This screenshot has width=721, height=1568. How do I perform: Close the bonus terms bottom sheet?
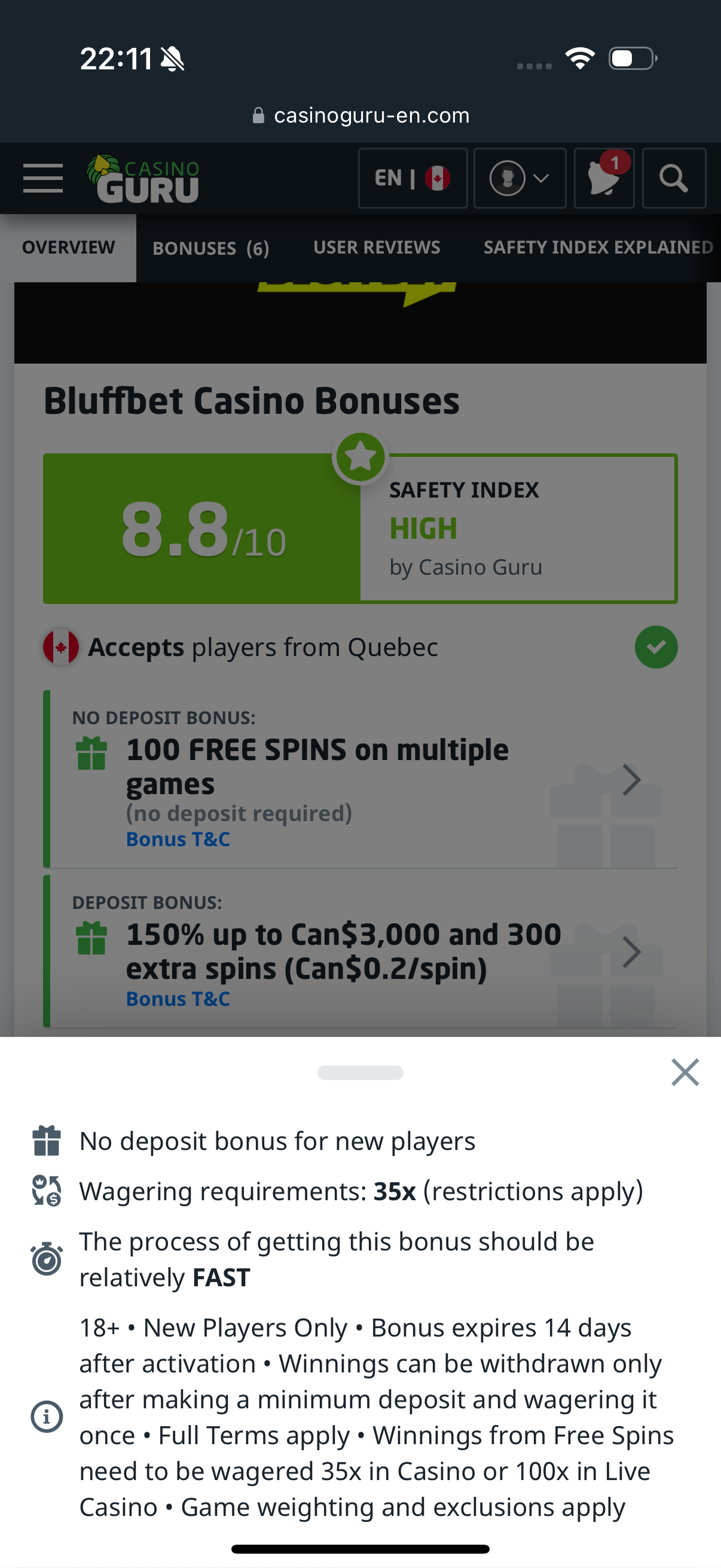click(x=685, y=1072)
